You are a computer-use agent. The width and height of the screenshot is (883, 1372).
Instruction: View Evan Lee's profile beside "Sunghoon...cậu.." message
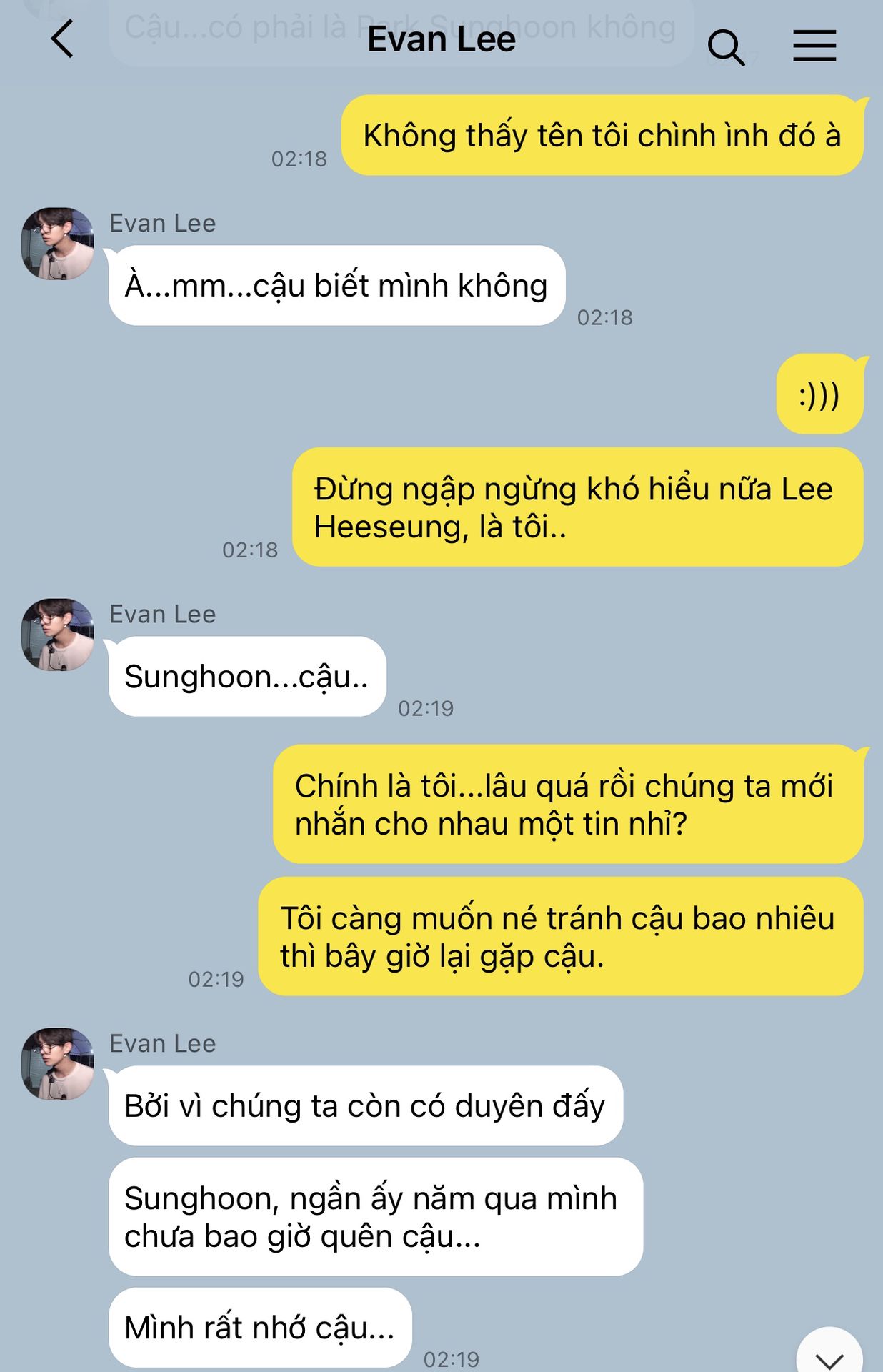point(58,635)
